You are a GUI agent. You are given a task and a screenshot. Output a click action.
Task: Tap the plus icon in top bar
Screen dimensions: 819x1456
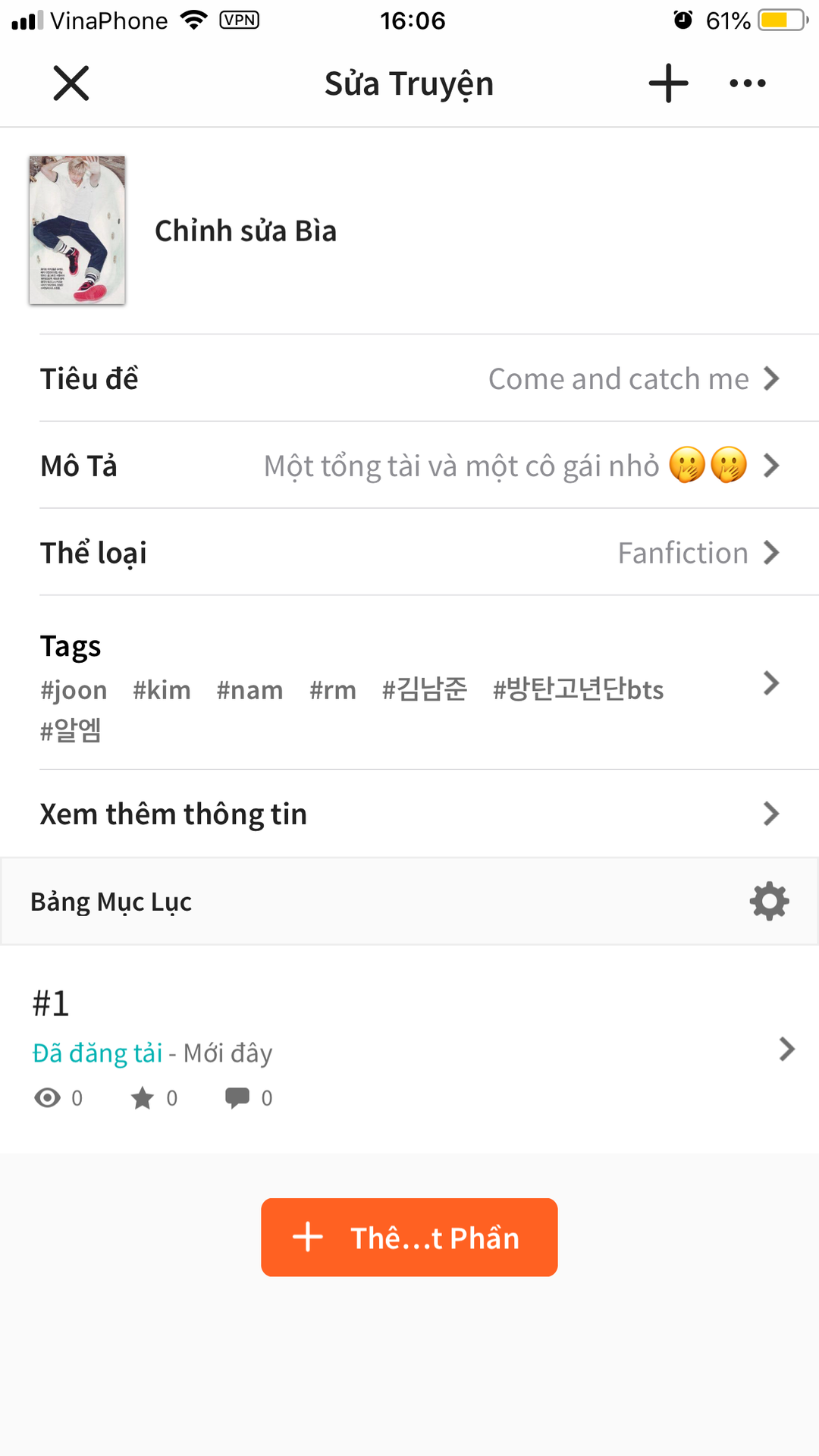(x=668, y=83)
